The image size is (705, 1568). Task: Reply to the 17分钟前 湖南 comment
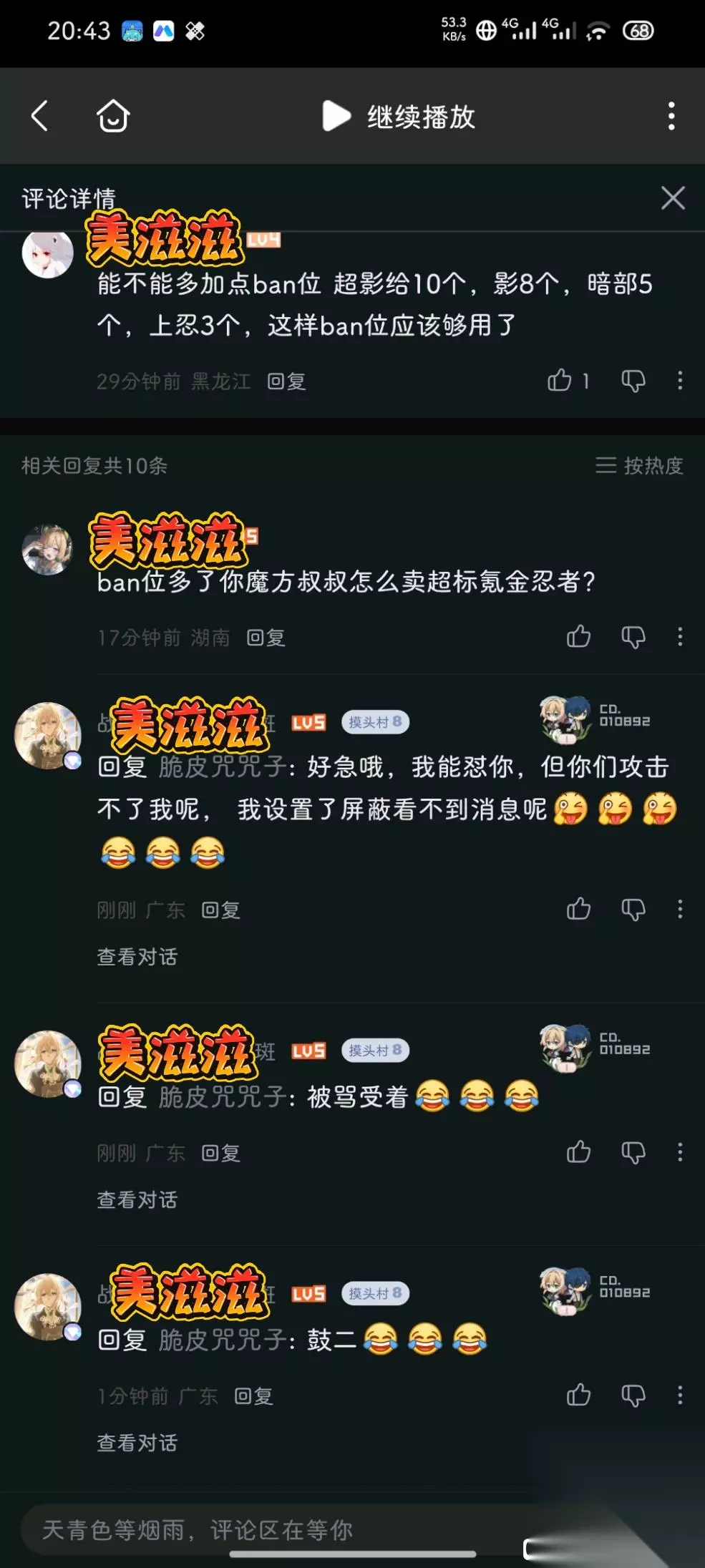point(266,638)
